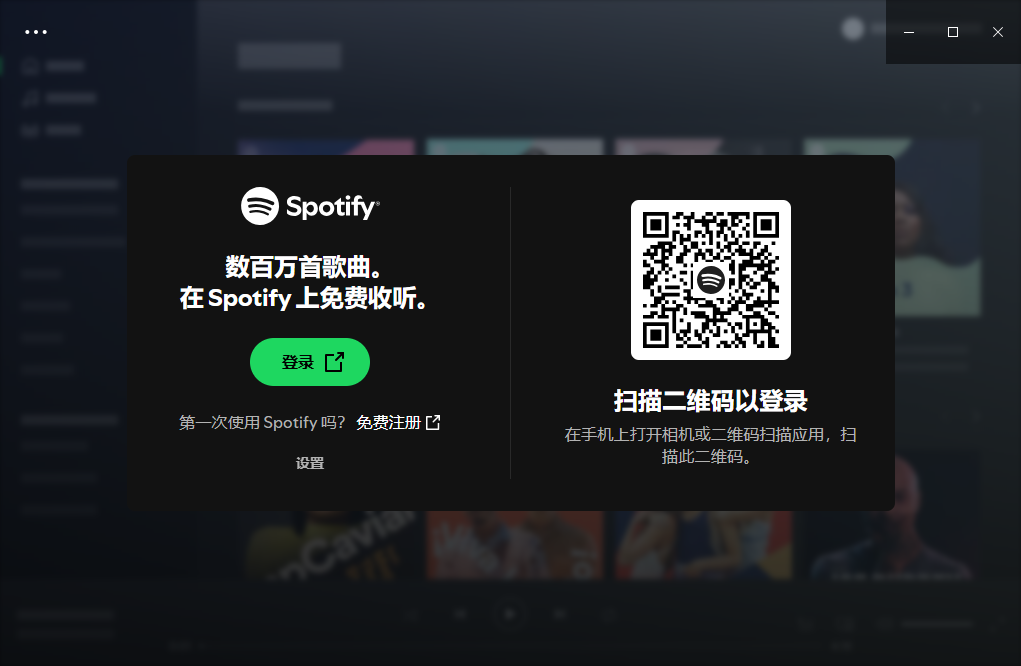Close the Spotify window

tap(998, 32)
